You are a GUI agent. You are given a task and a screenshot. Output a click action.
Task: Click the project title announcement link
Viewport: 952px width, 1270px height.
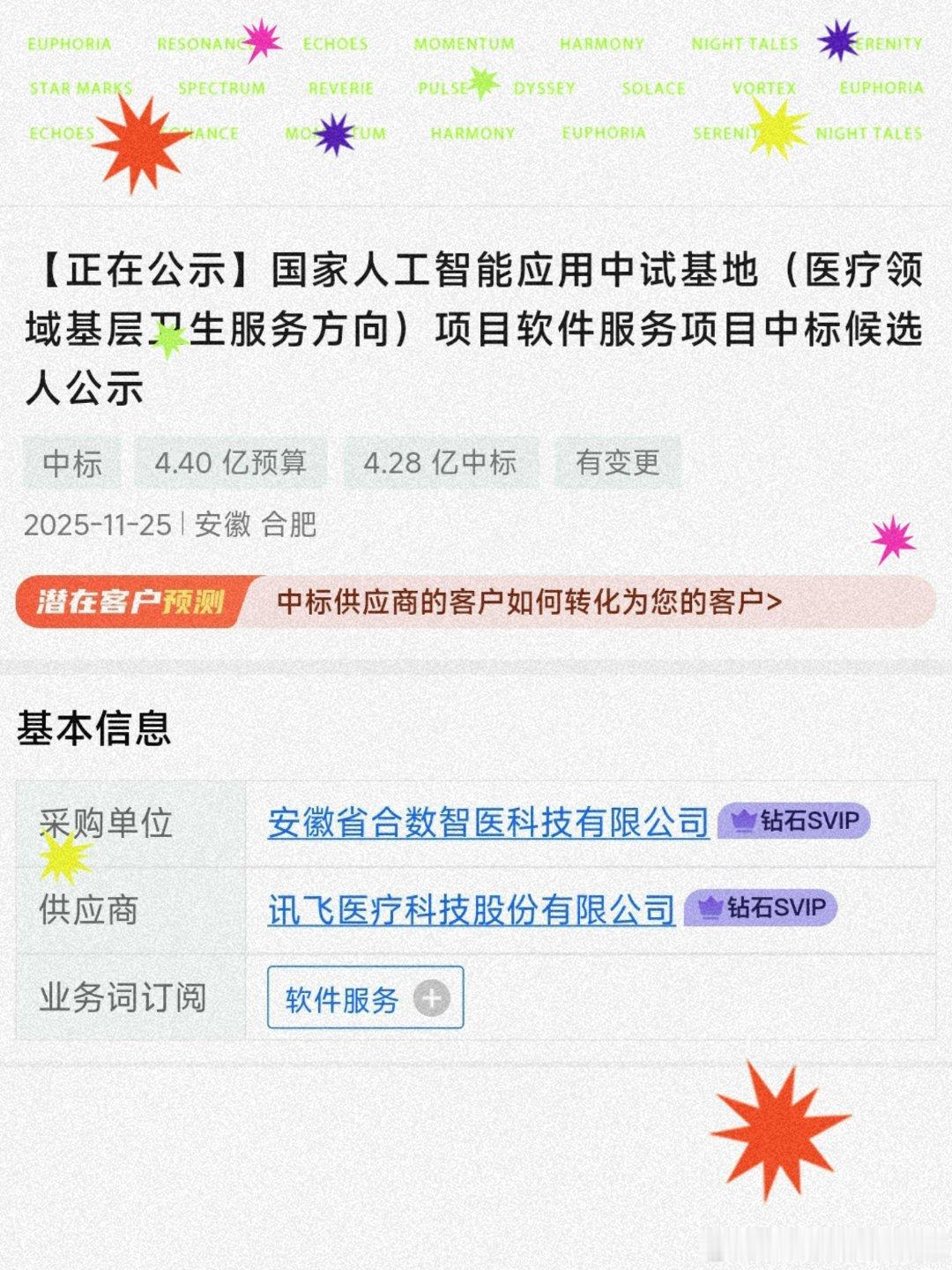(476, 321)
